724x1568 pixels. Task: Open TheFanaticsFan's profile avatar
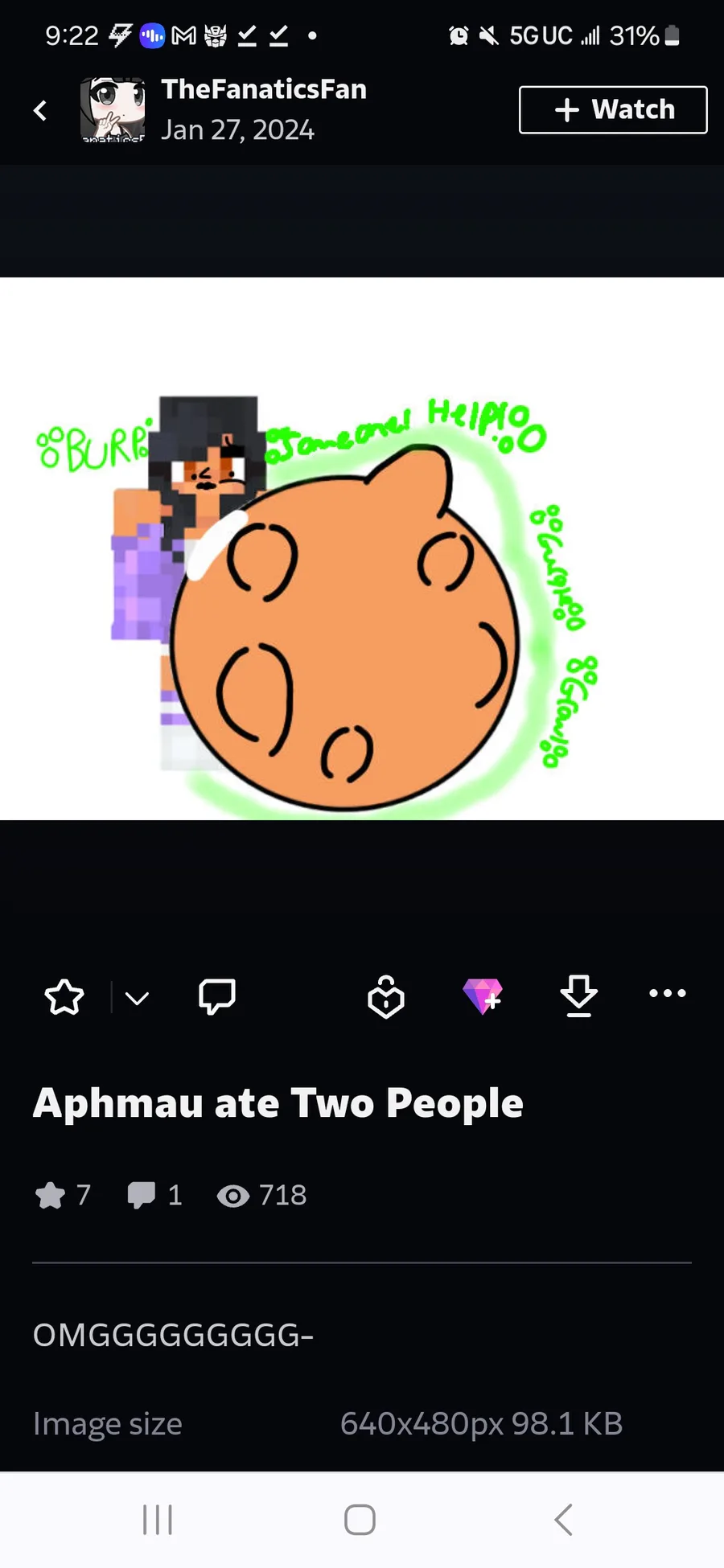(x=113, y=110)
